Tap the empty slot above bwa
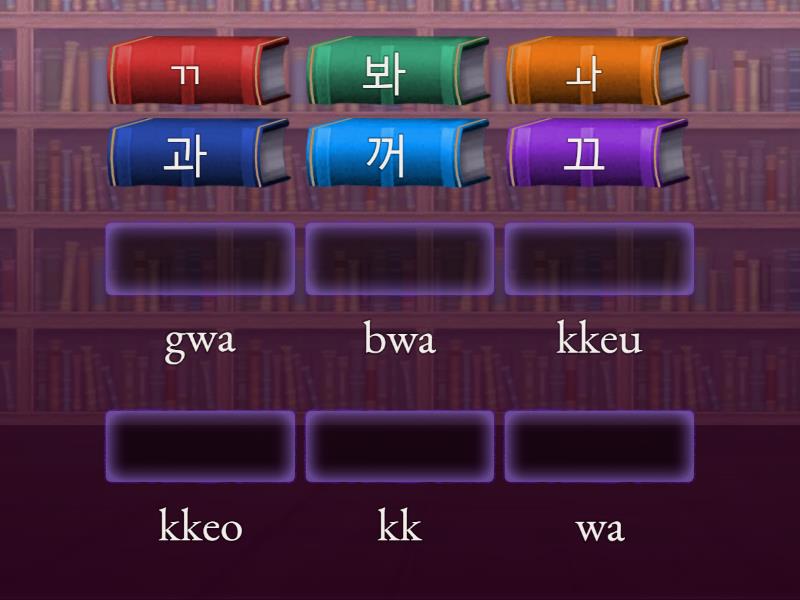 (x=400, y=259)
